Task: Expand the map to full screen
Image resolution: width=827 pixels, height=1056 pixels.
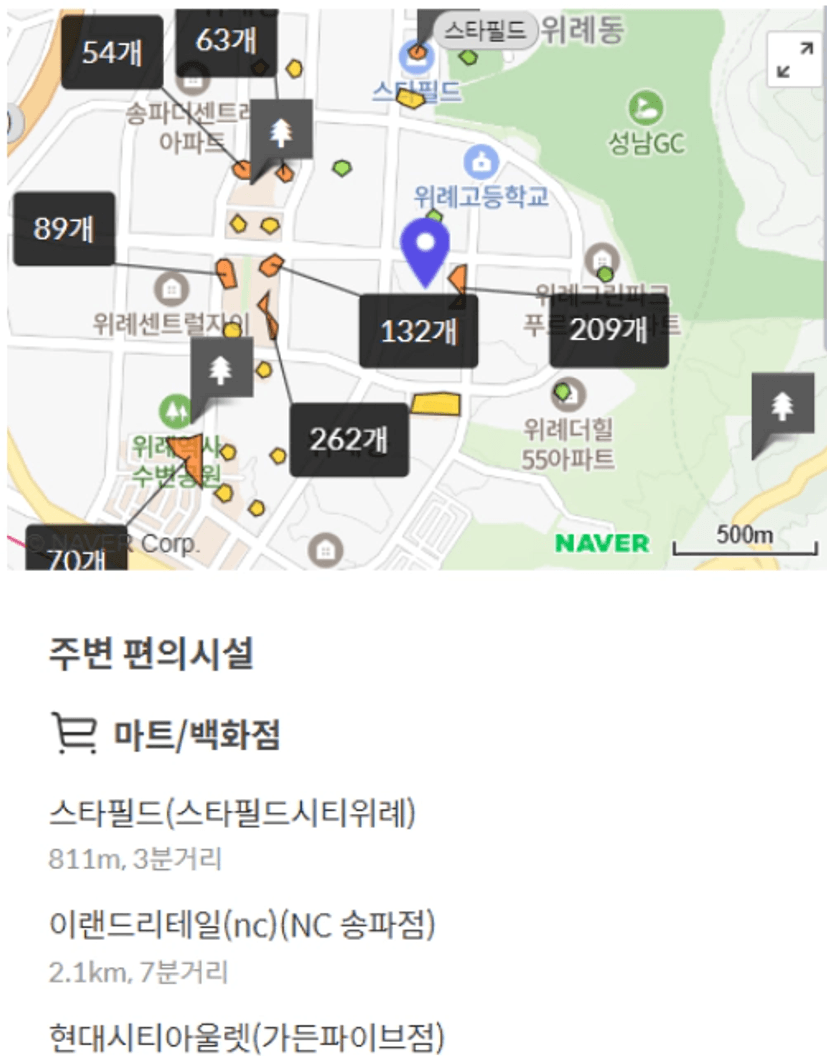Action: click(x=795, y=59)
